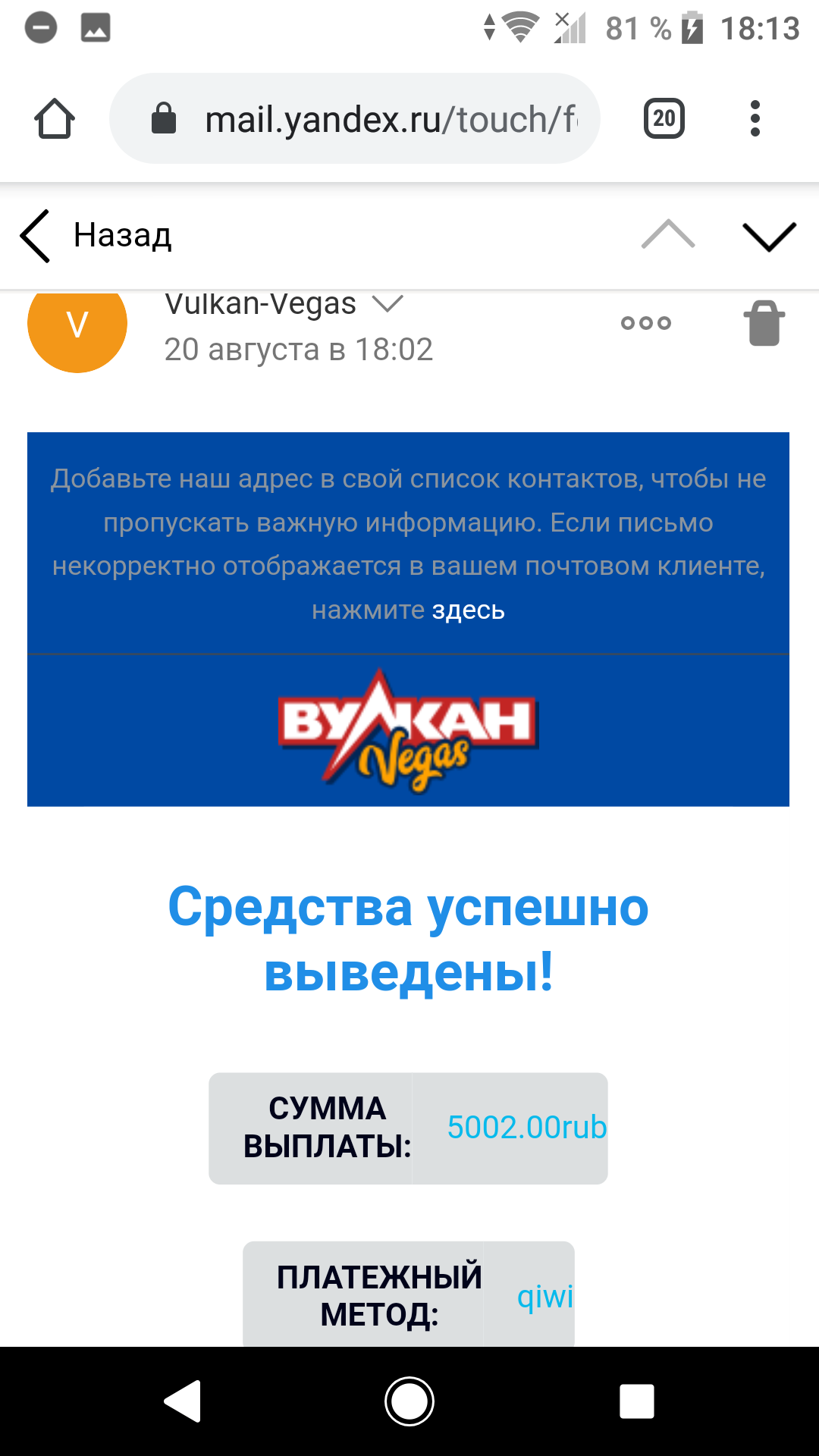Open the 'здесь' link in the banner

[468, 610]
